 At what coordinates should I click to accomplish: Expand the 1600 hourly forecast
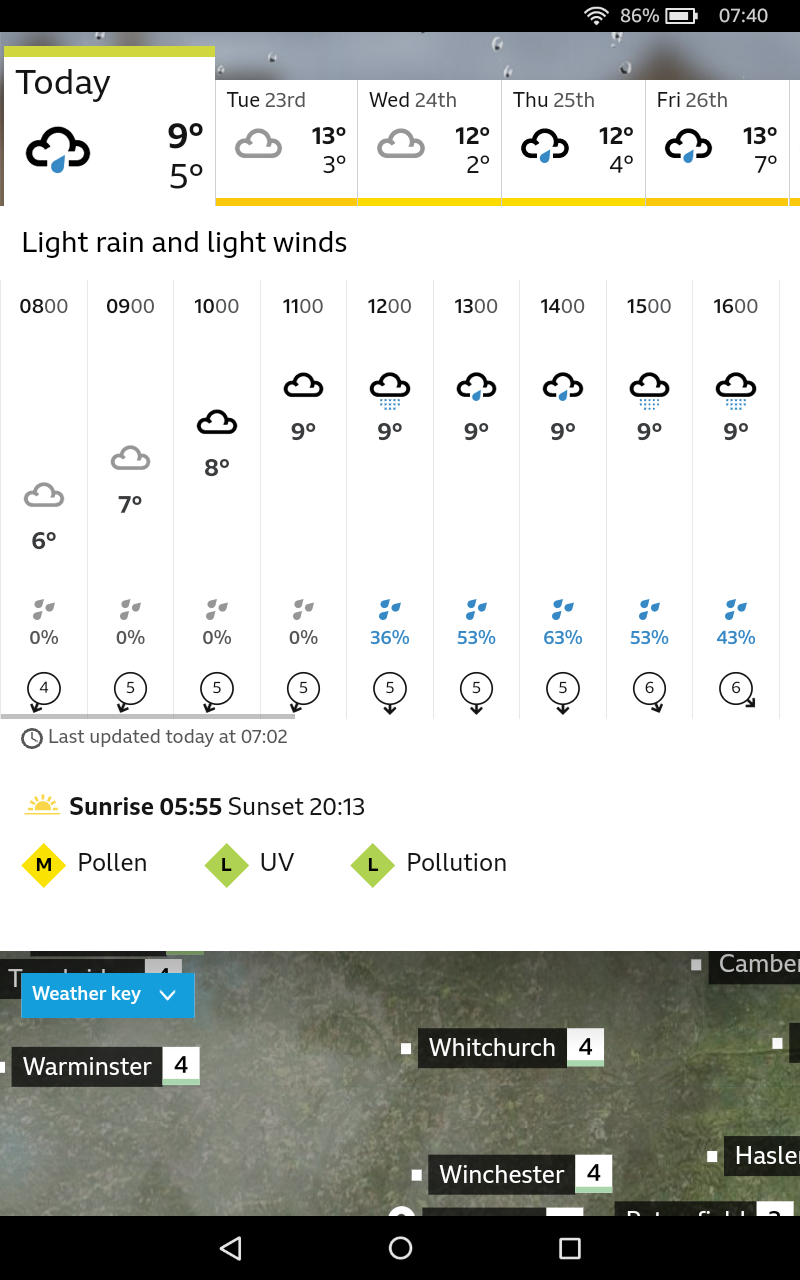[736, 500]
